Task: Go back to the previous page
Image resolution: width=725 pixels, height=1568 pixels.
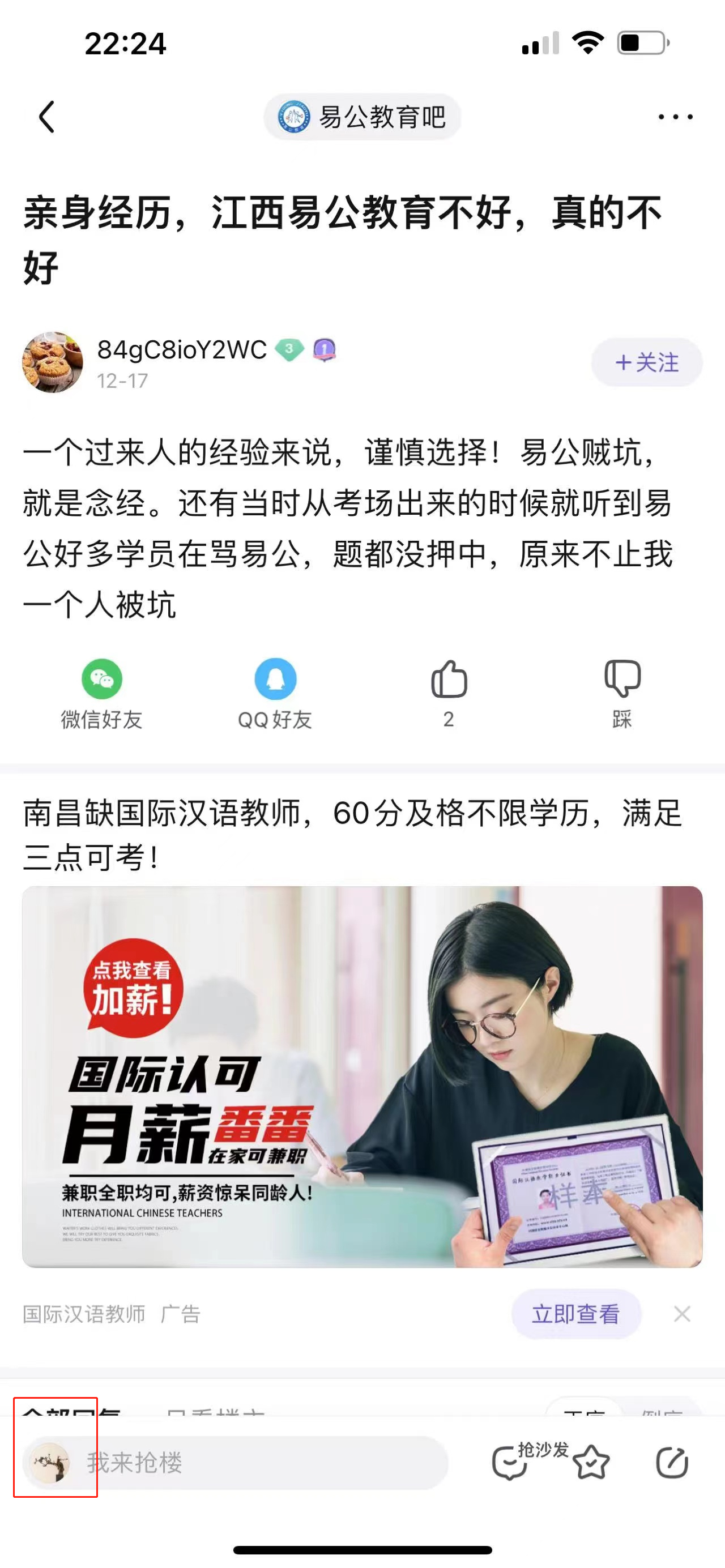Action: click(x=47, y=116)
